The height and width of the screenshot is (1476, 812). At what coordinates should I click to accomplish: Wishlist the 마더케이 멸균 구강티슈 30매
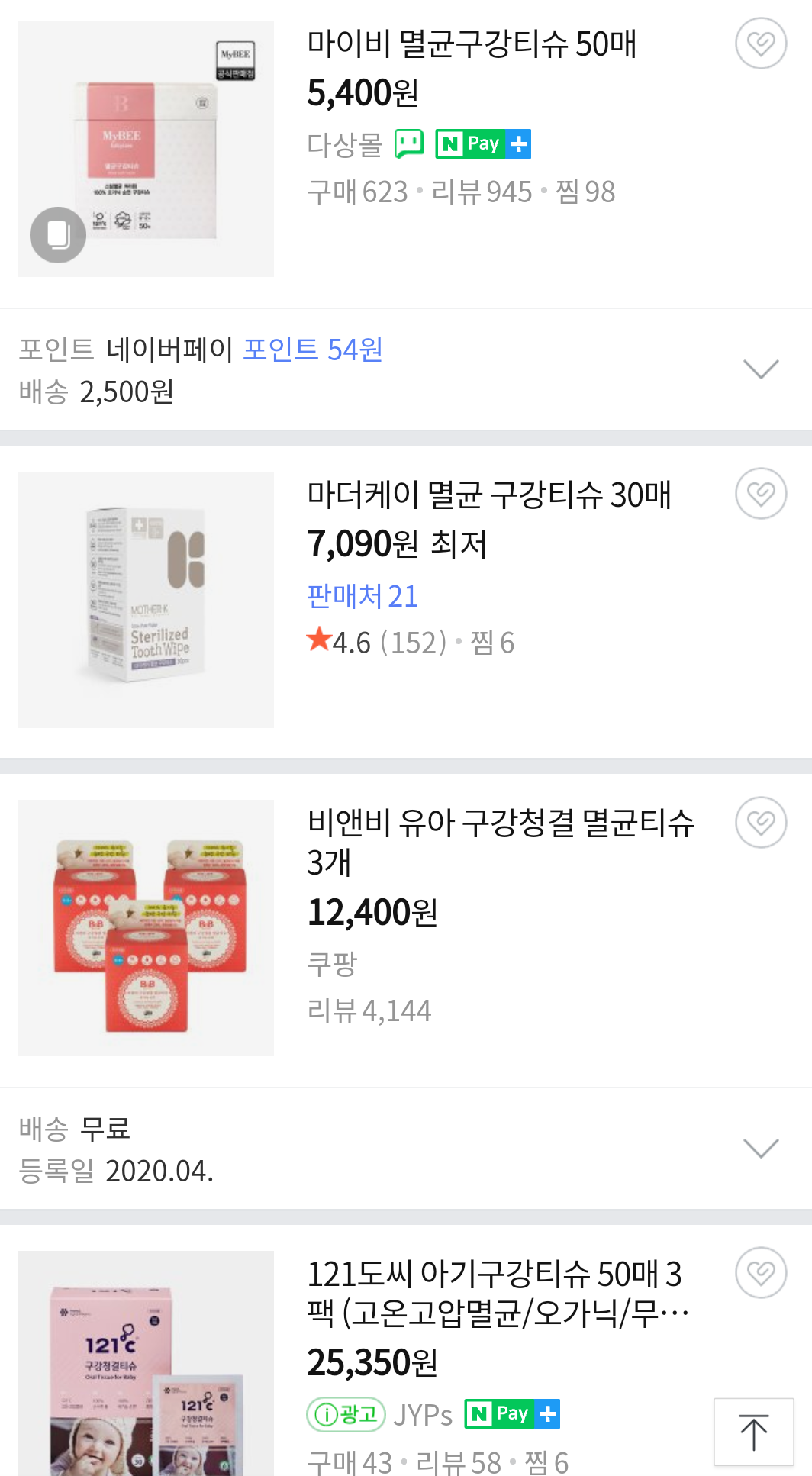click(x=760, y=494)
